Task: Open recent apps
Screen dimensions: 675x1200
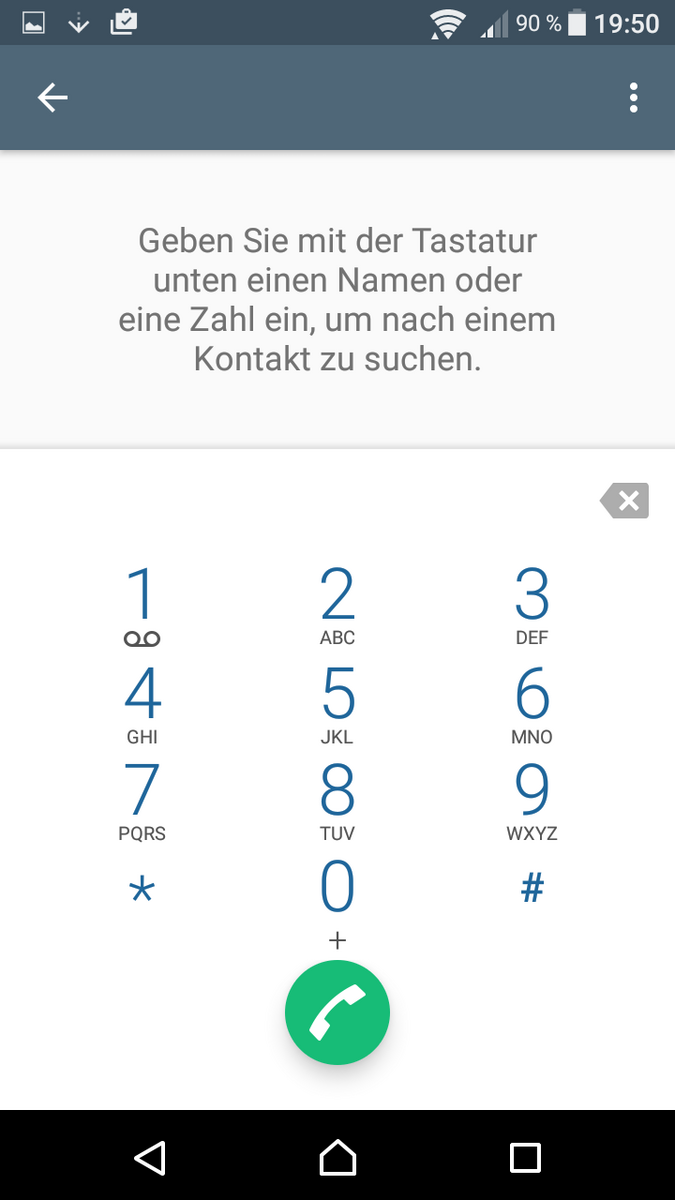Action: pyautogui.click(x=525, y=1157)
